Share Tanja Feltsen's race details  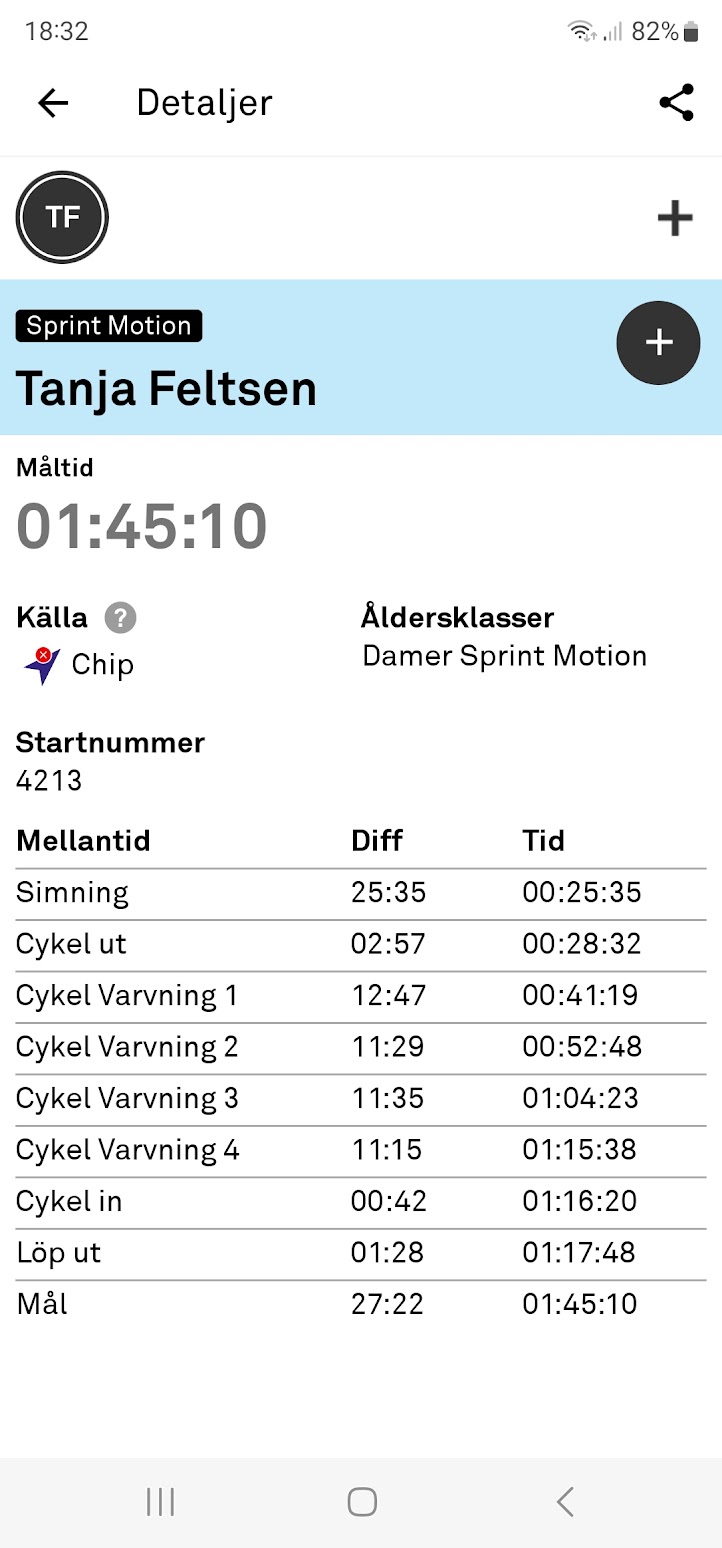coord(677,103)
